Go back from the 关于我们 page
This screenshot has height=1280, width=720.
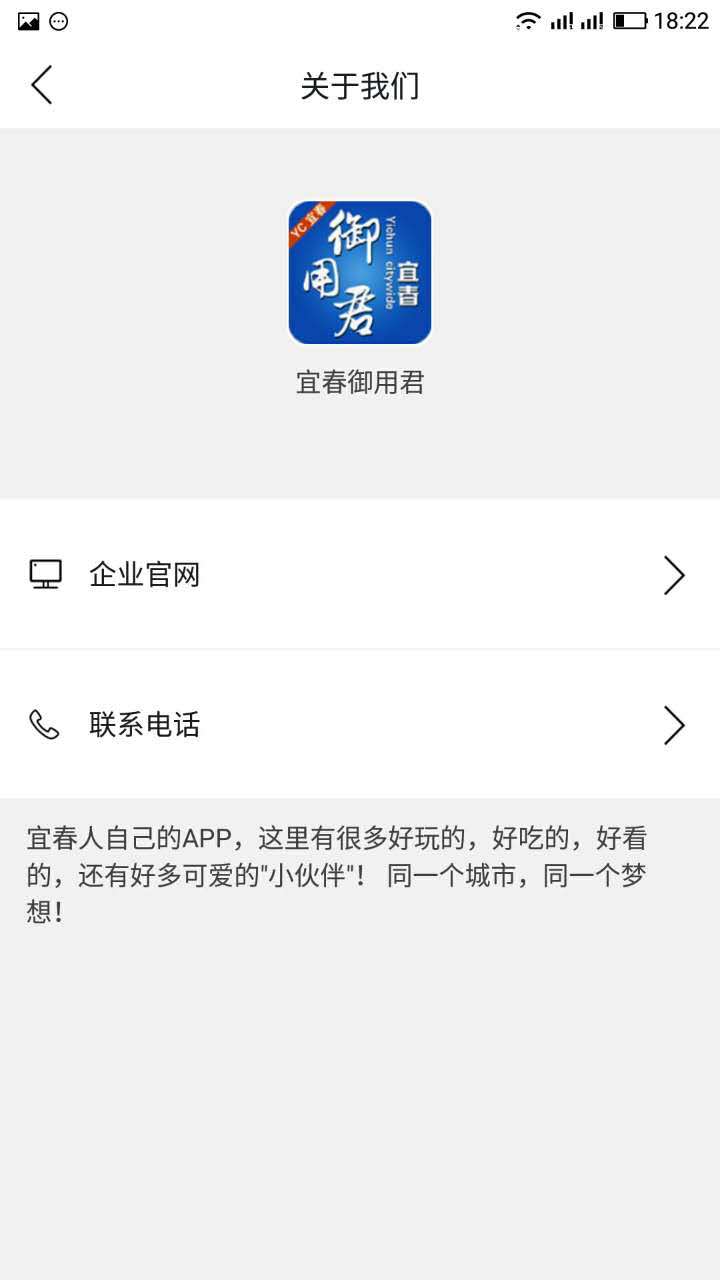point(42,85)
